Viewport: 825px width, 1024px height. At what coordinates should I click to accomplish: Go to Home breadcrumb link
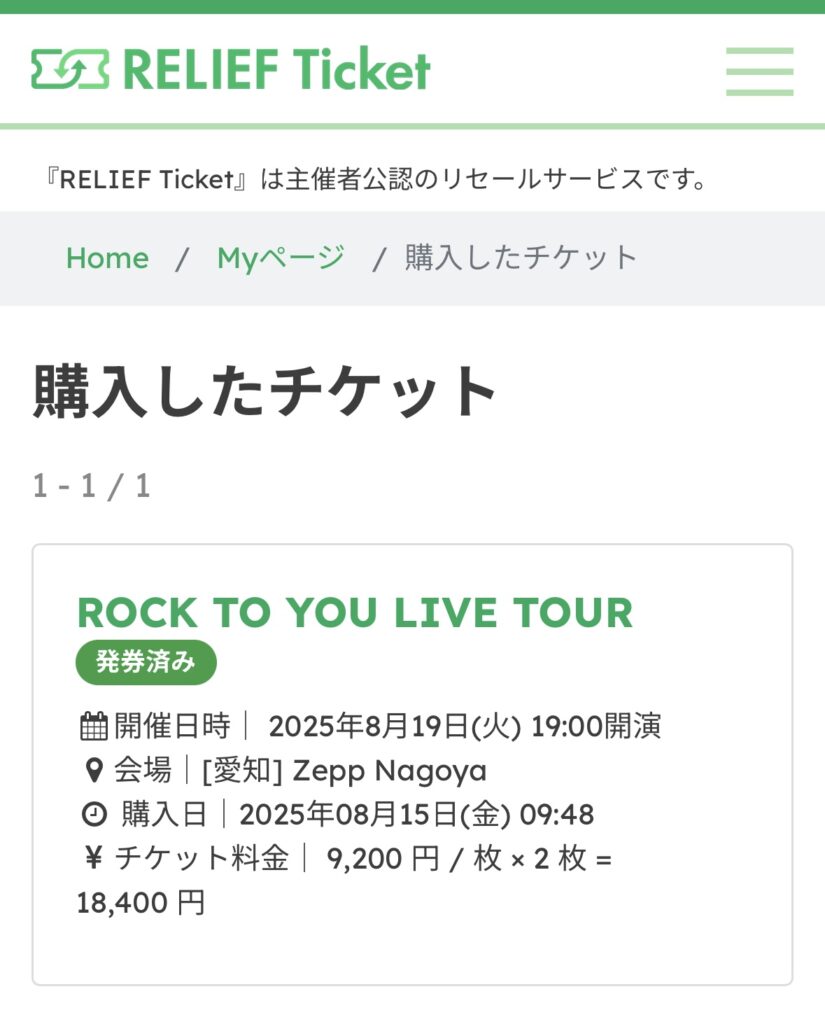tap(107, 258)
